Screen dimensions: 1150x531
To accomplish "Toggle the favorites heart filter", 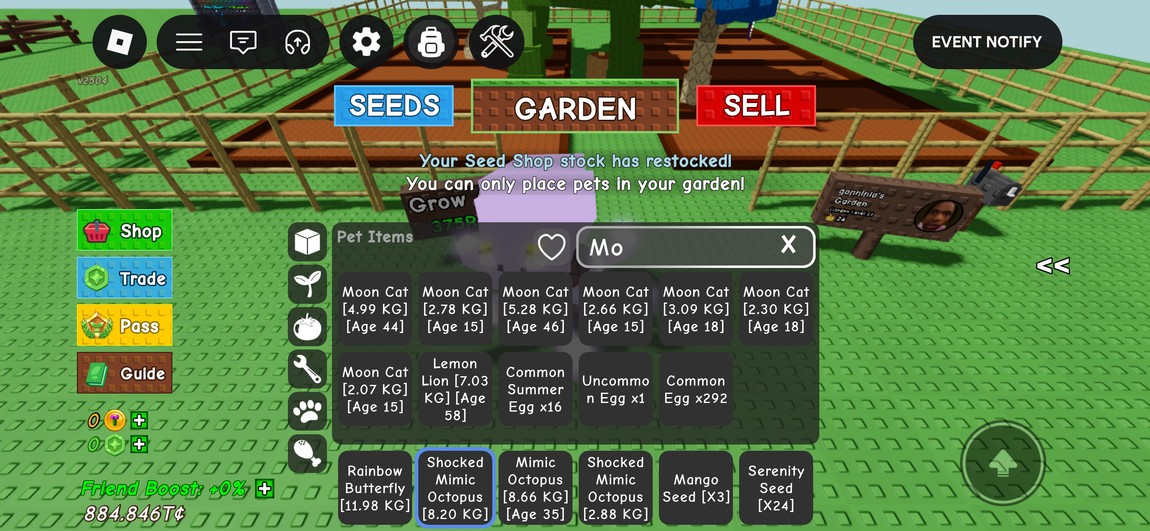I will [552, 247].
